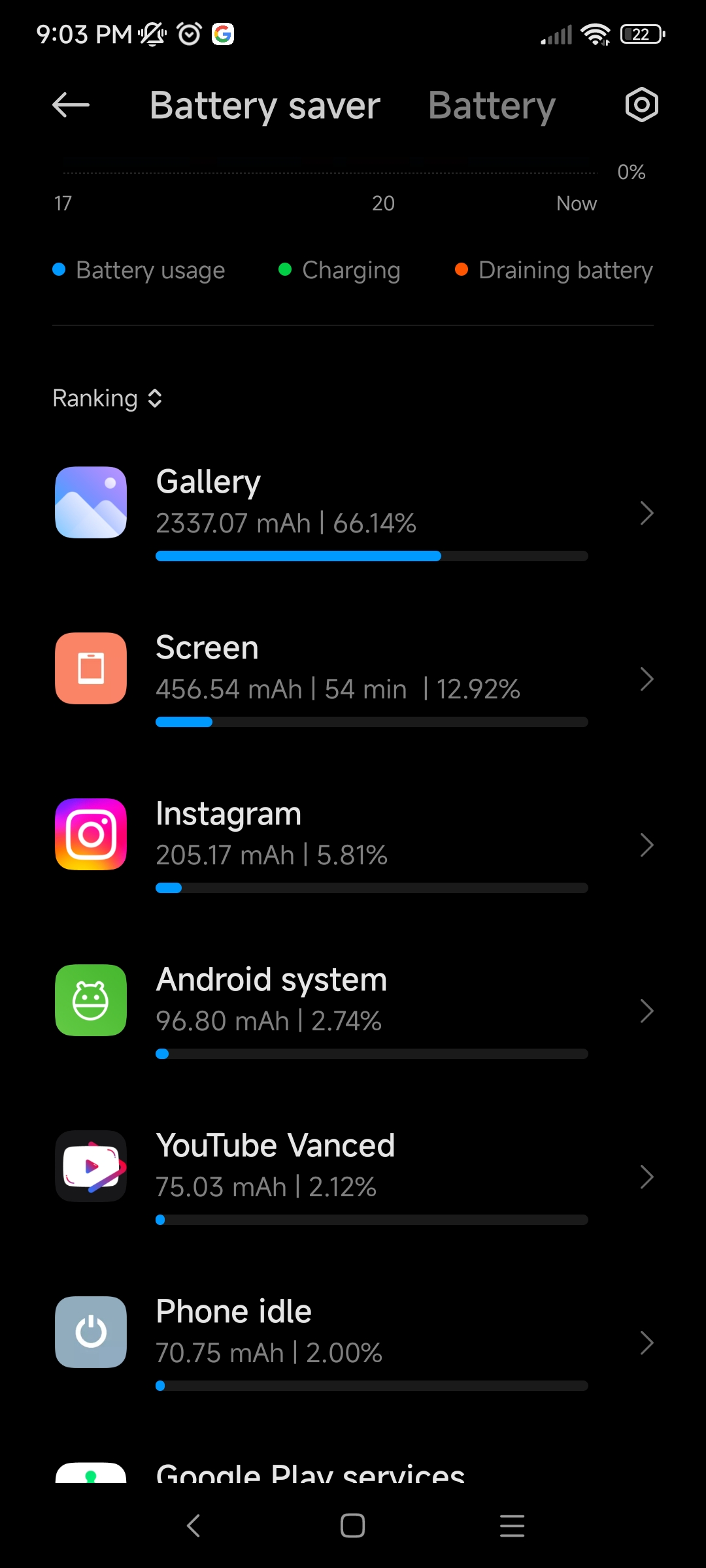Screen dimensions: 706x1568
Task: Switch to the Battery tab
Action: click(x=492, y=106)
